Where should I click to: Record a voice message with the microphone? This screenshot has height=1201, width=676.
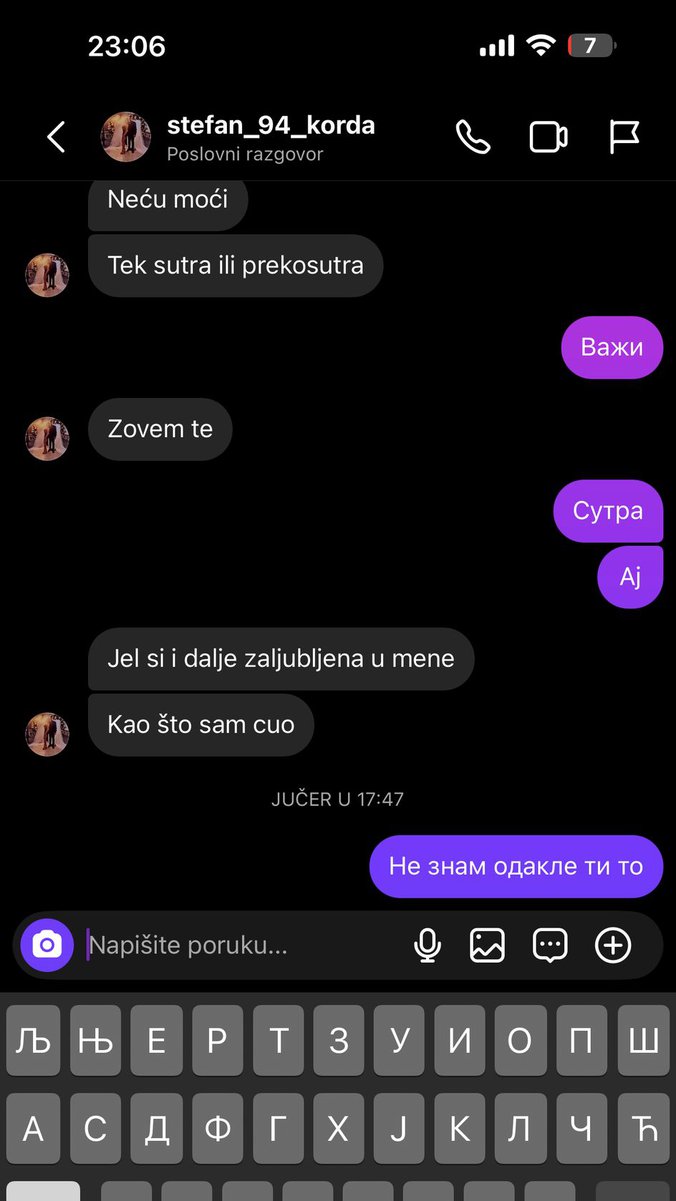427,945
